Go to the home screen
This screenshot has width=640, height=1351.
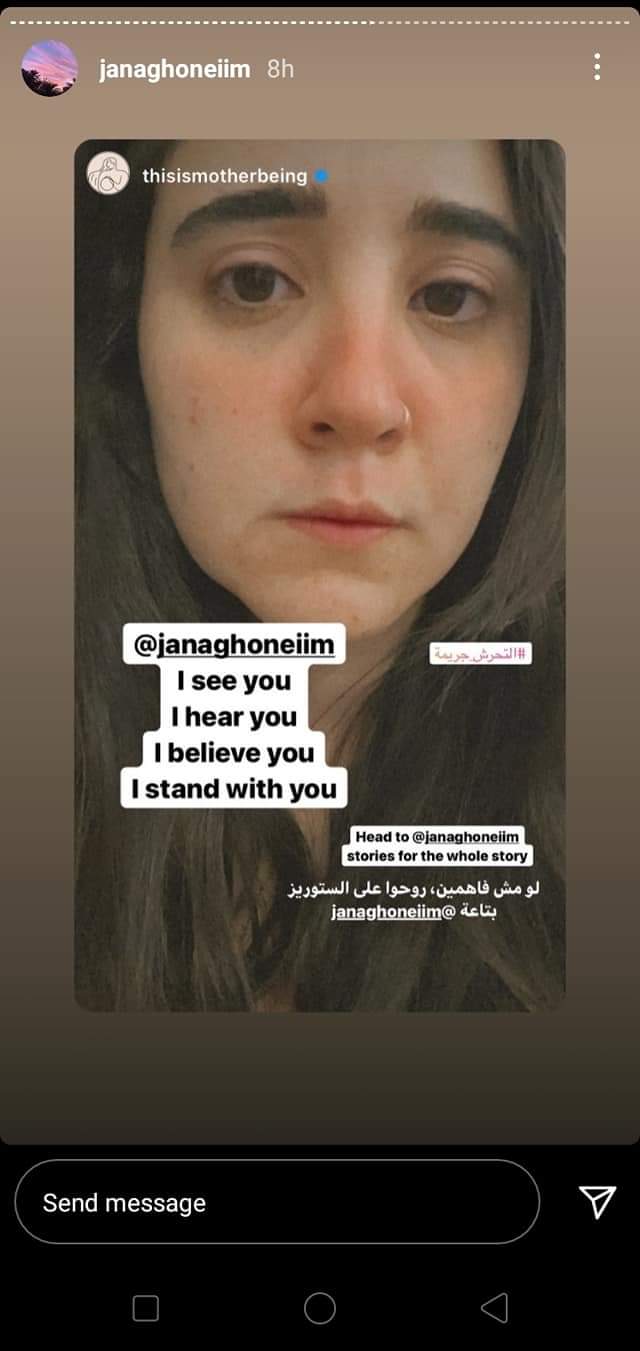(x=319, y=1307)
